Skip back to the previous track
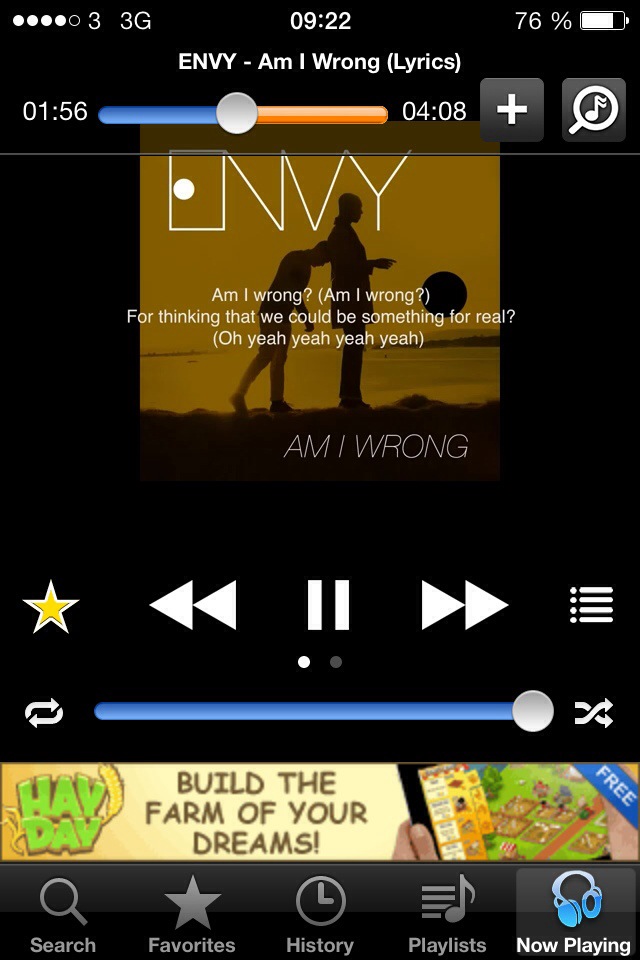Screen dimensions: 640x960 193,604
